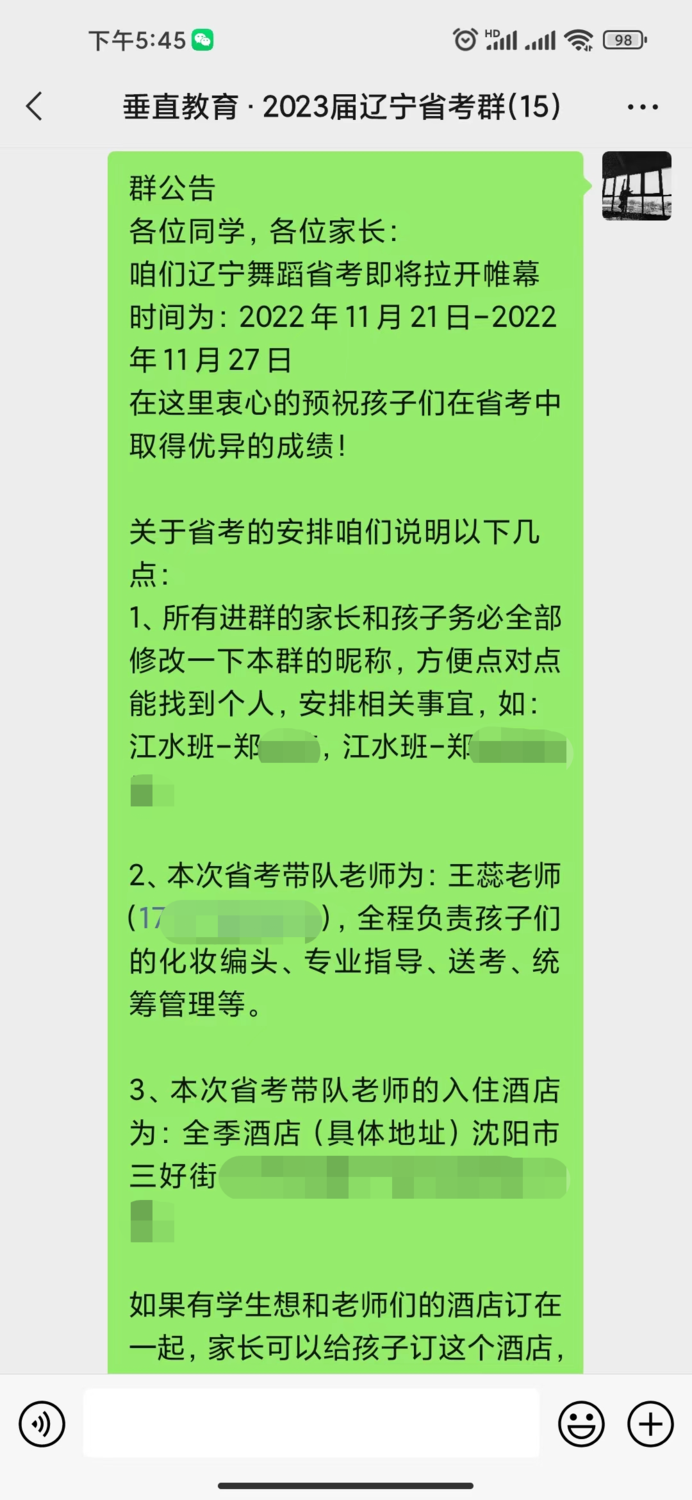This screenshot has height=1500, width=692.
Task: Open the sender's profile avatar
Action: (637, 186)
